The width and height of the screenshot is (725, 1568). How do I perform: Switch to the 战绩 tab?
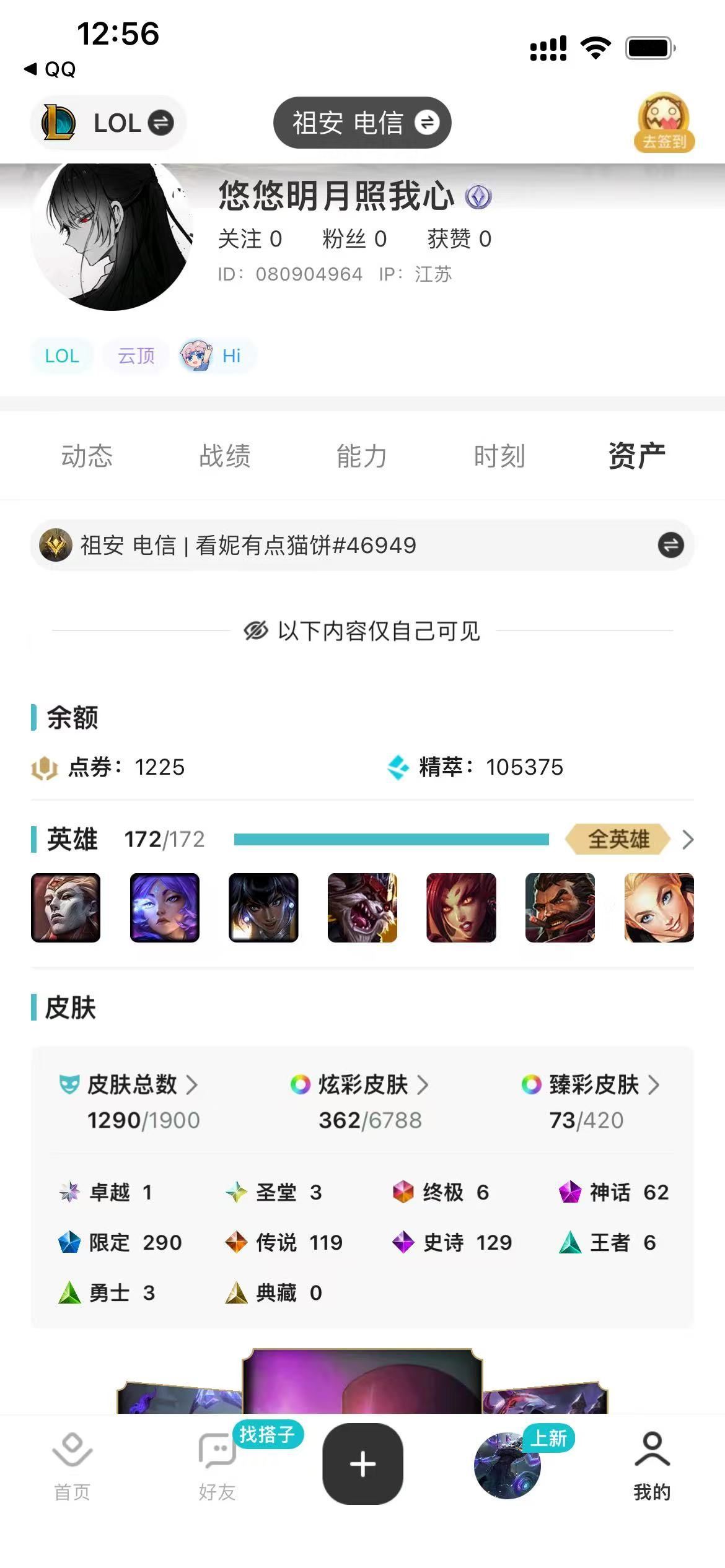tap(224, 456)
